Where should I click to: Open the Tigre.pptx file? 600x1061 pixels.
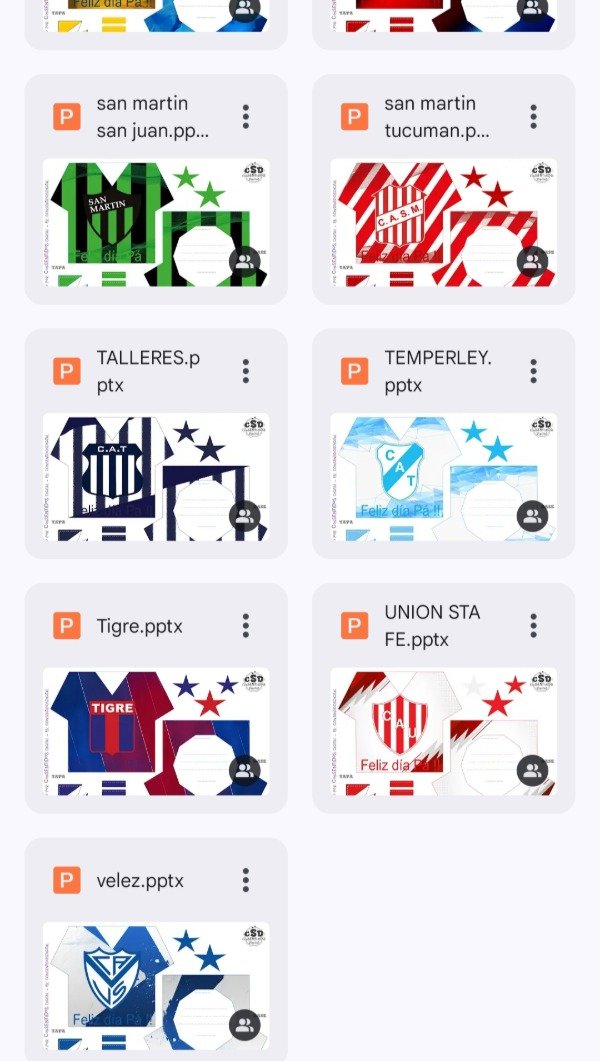(155, 731)
